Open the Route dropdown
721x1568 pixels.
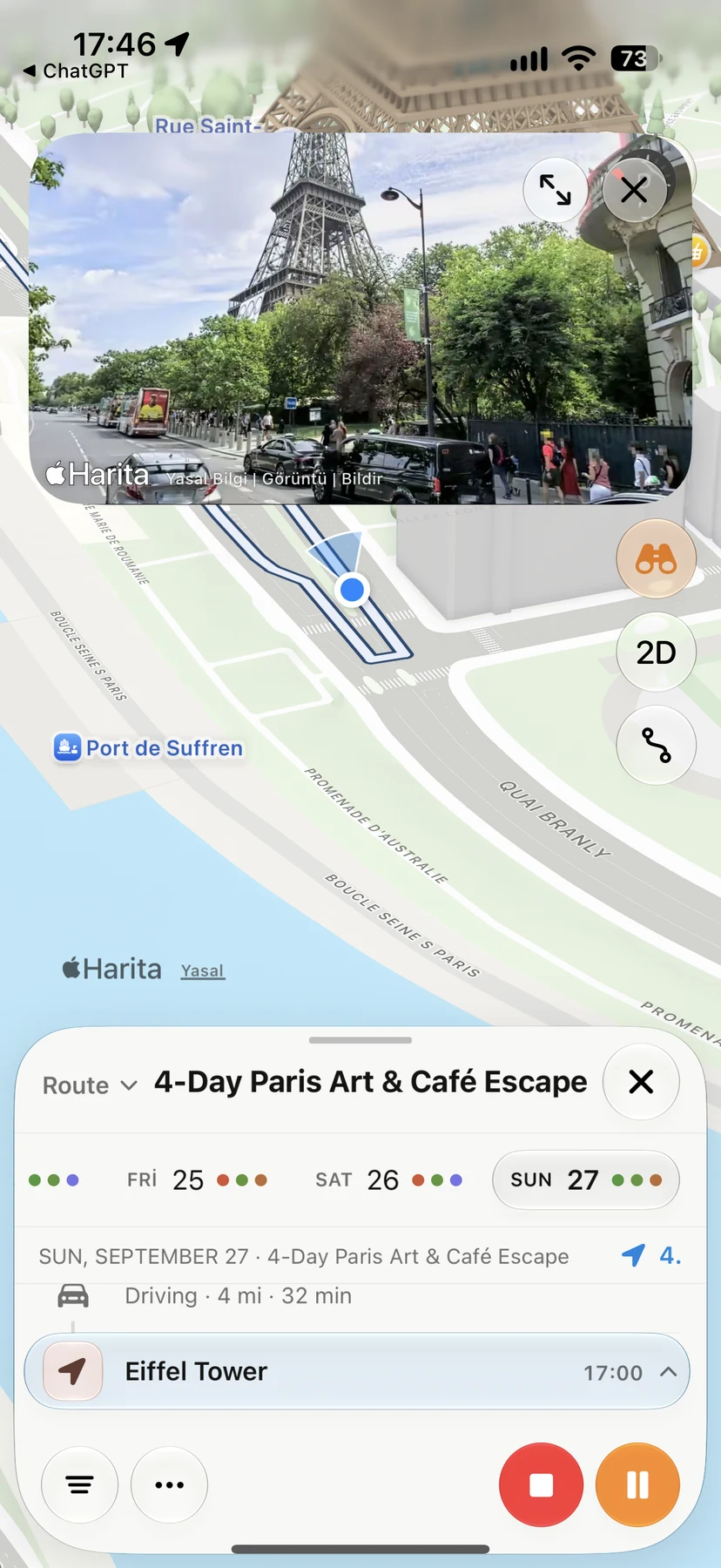pos(90,1085)
